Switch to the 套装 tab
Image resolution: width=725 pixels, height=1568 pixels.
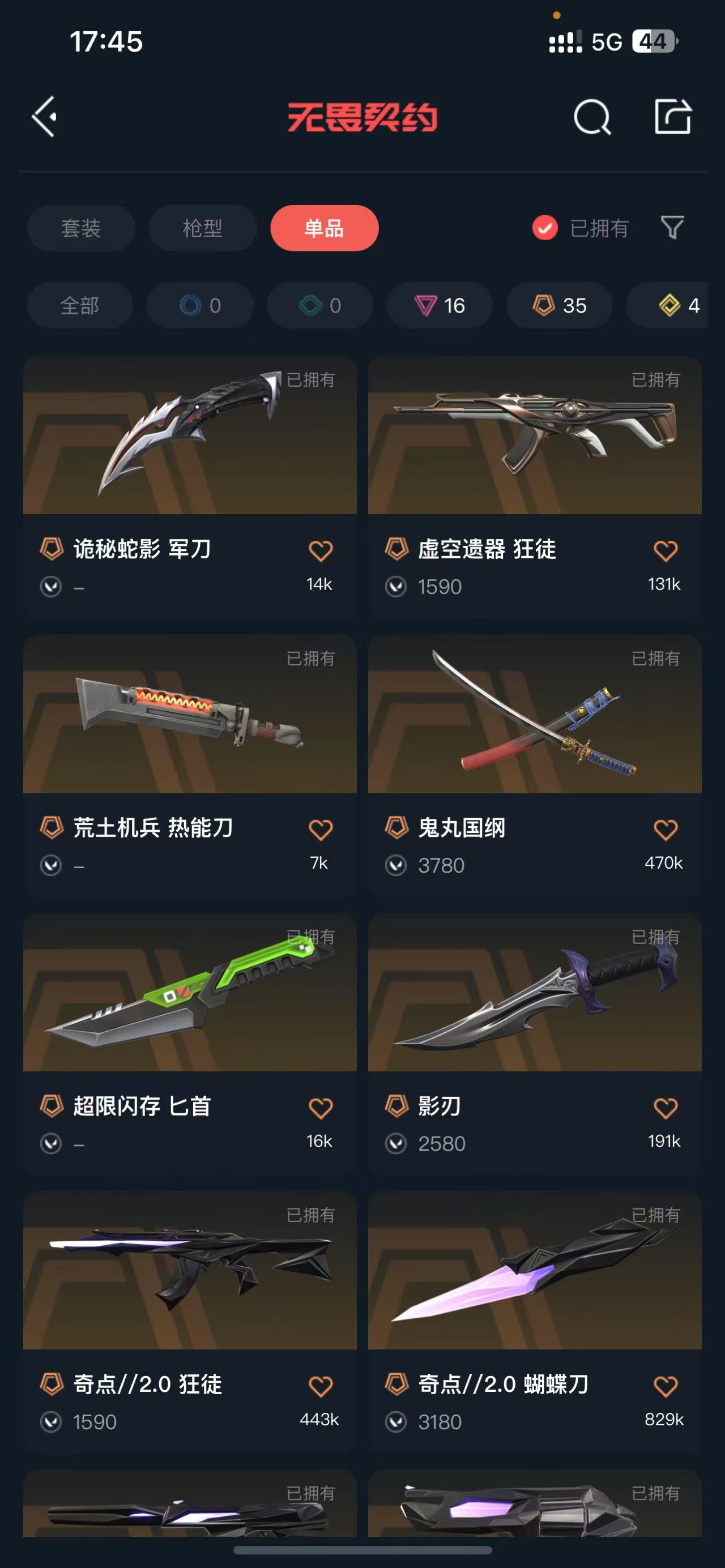pyautogui.click(x=81, y=228)
